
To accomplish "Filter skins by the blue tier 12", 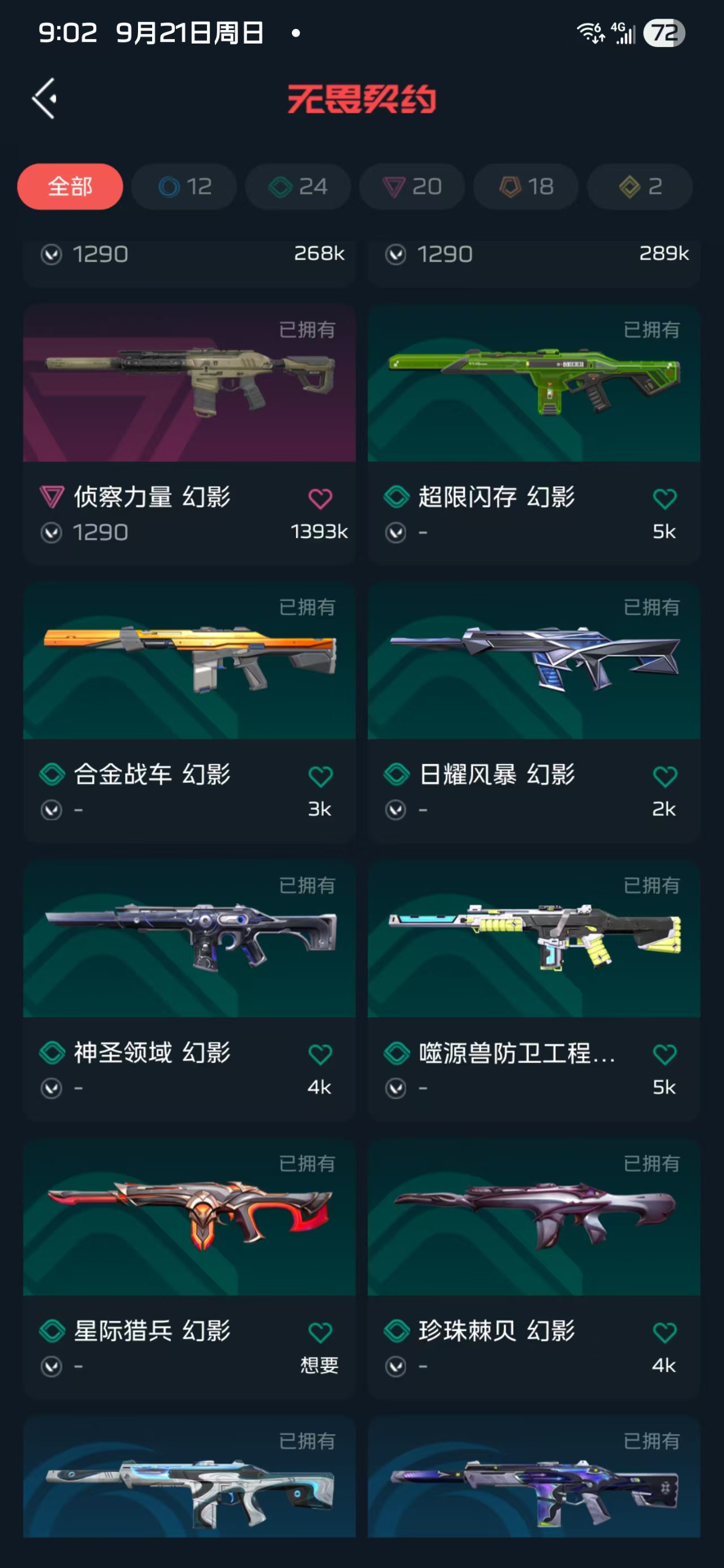I will click(x=184, y=186).
